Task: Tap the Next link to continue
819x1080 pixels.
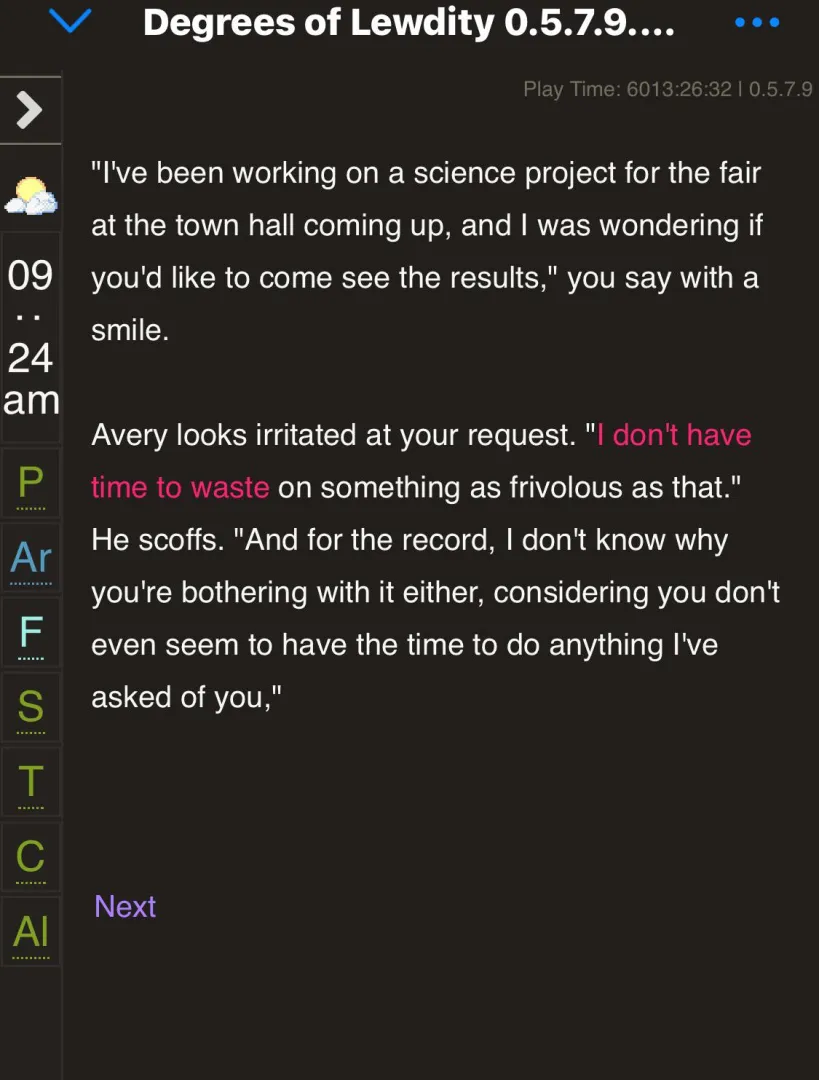Action: [125, 906]
